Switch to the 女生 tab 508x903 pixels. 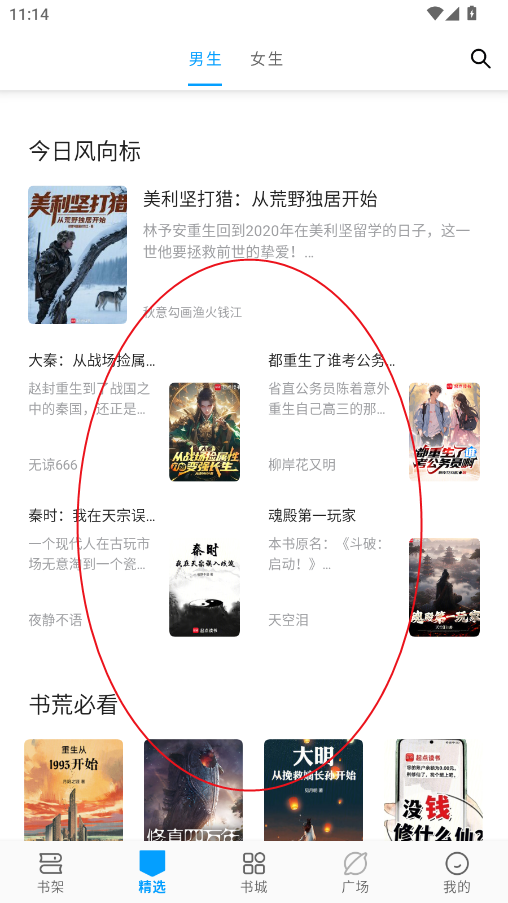(x=267, y=59)
